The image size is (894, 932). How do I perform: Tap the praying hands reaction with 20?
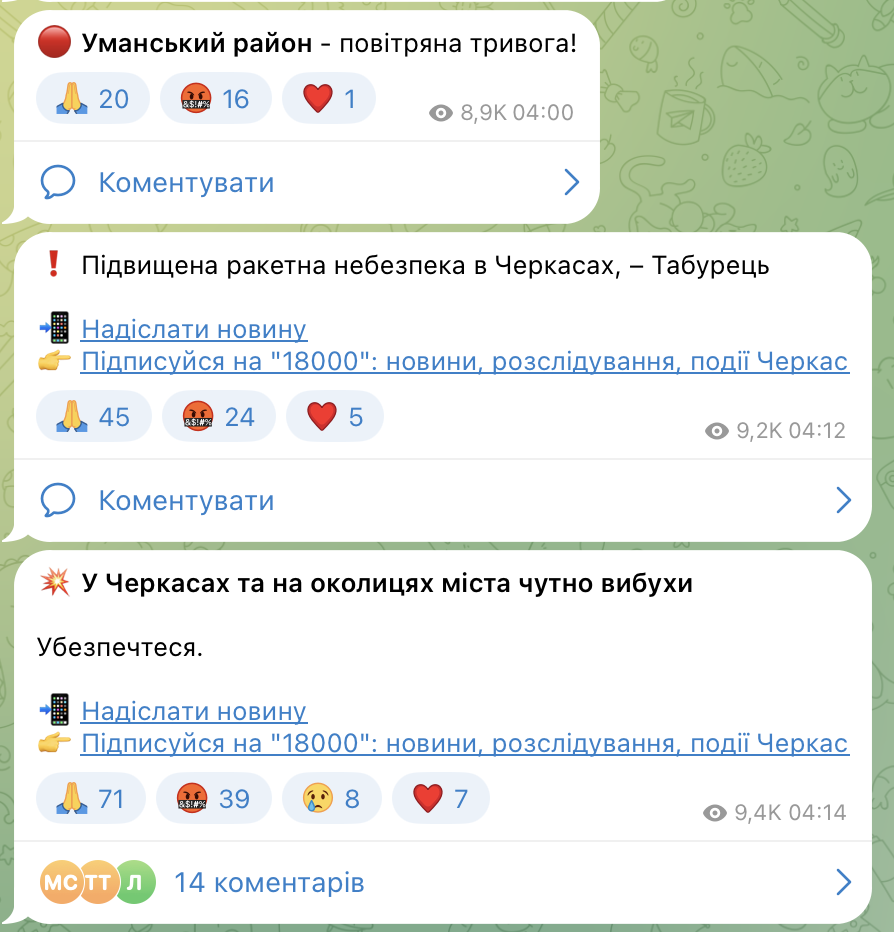tap(92, 99)
